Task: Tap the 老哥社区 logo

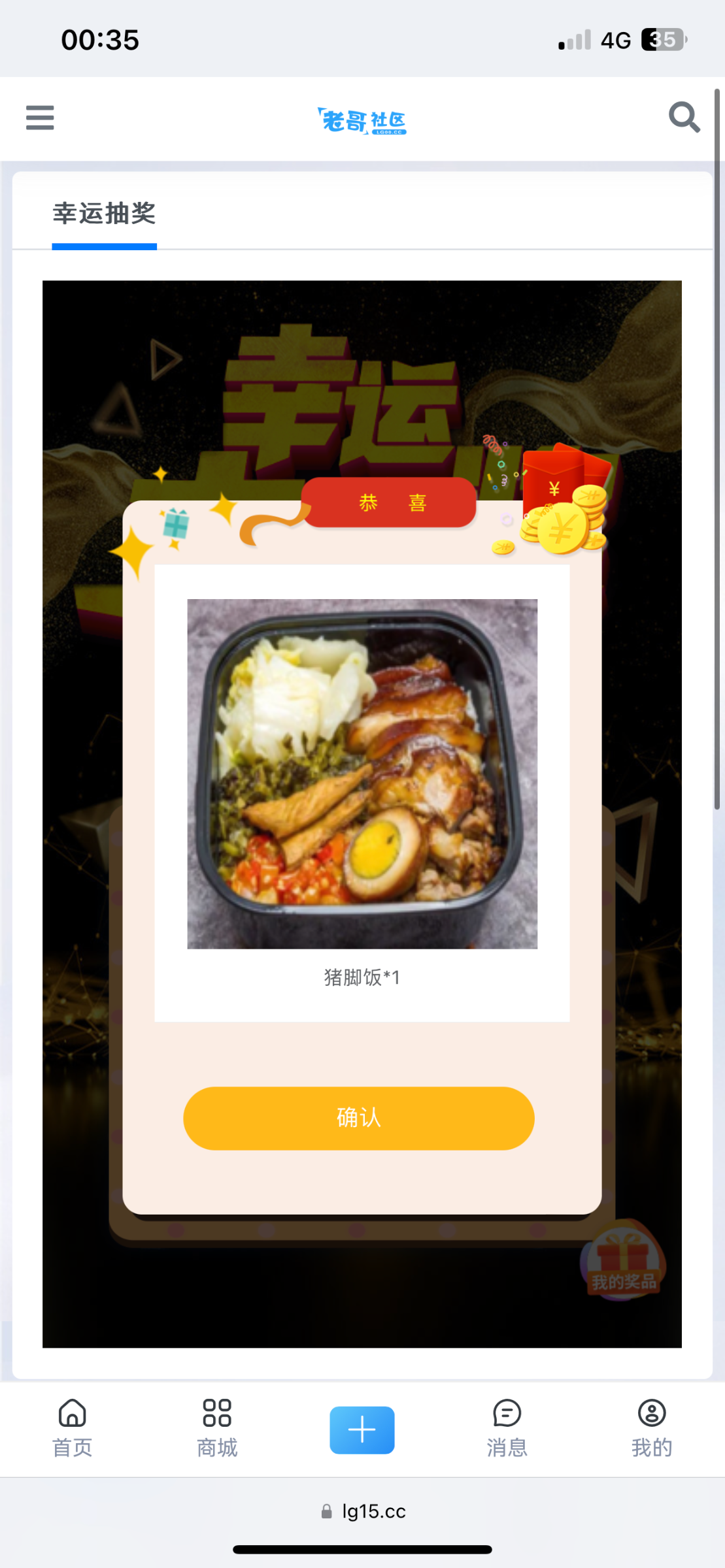Action: [x=362, y=121]
